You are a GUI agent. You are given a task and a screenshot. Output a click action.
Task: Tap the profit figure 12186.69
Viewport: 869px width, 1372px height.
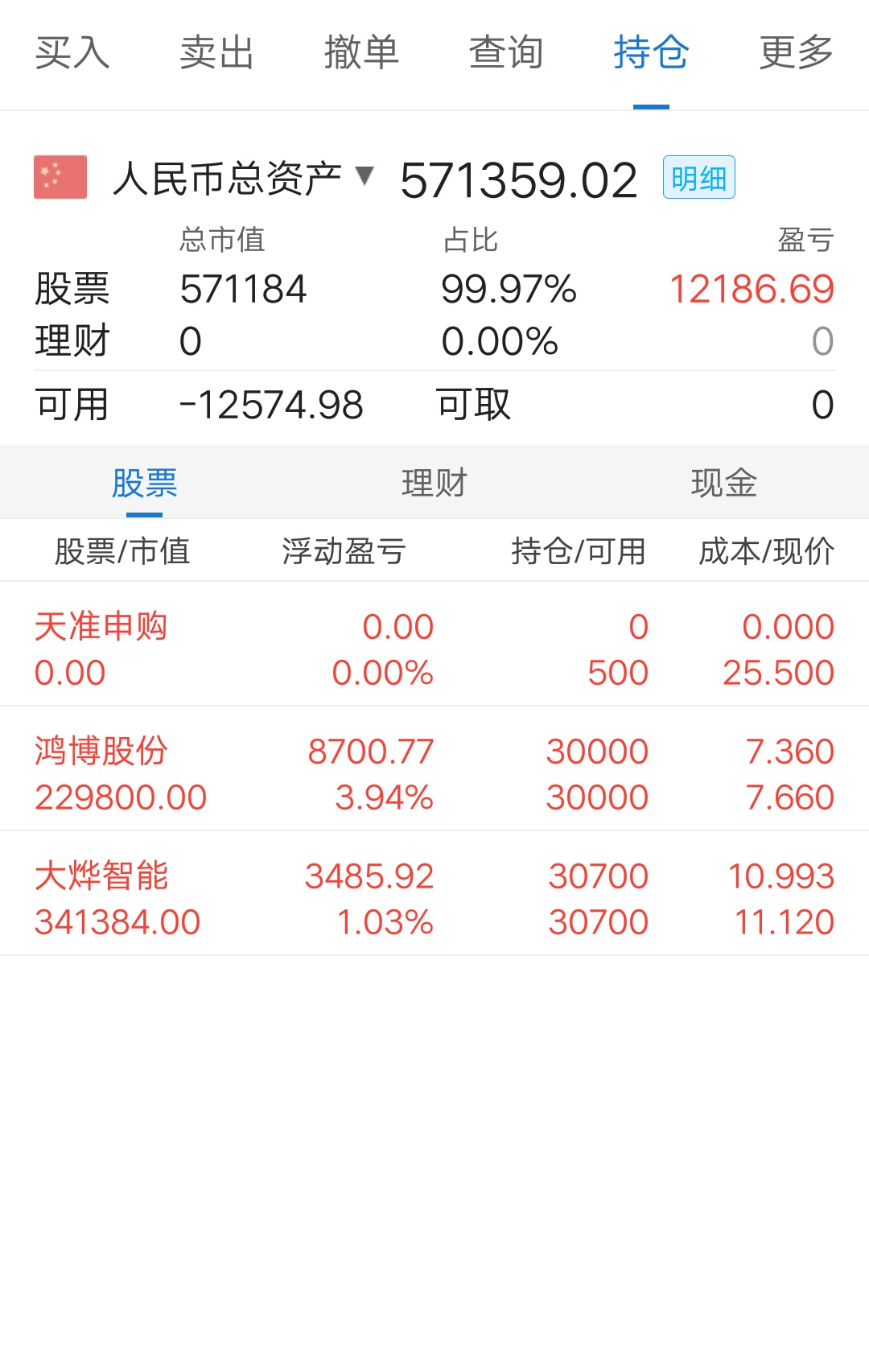[x=753, y=290]
